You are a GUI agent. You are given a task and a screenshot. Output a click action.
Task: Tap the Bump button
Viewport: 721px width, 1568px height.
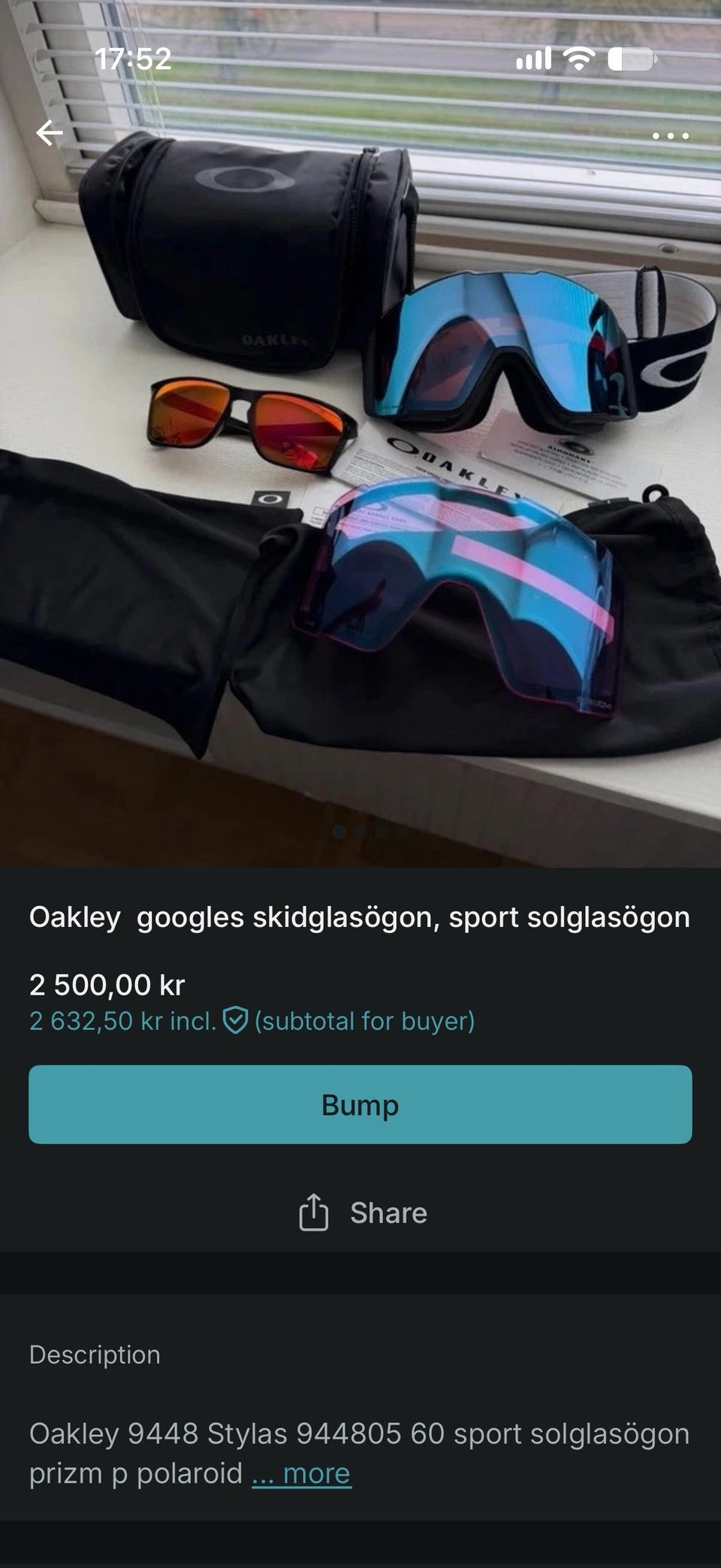360,1104
